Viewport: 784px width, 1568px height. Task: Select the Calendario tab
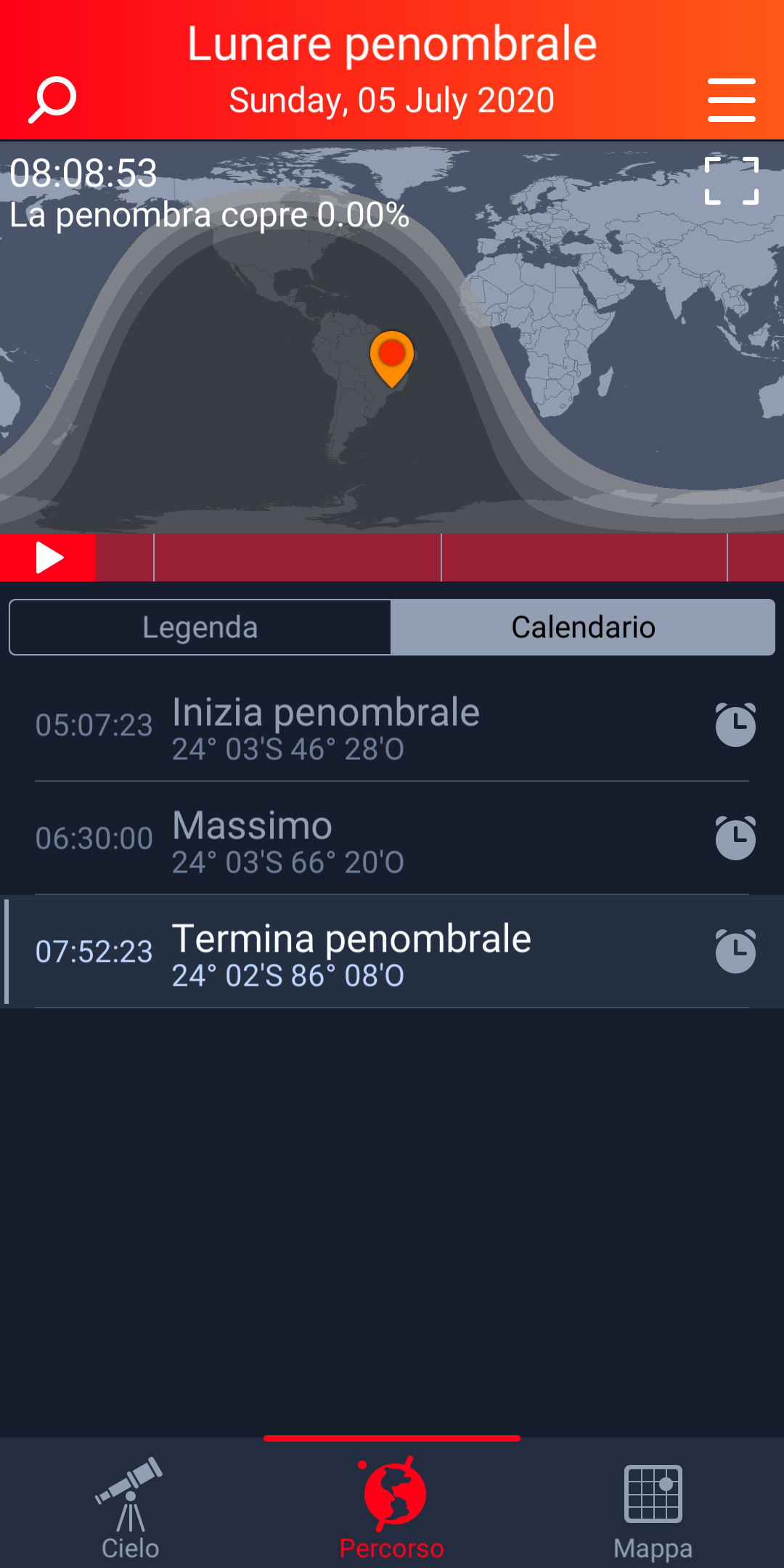coord(583,627)
